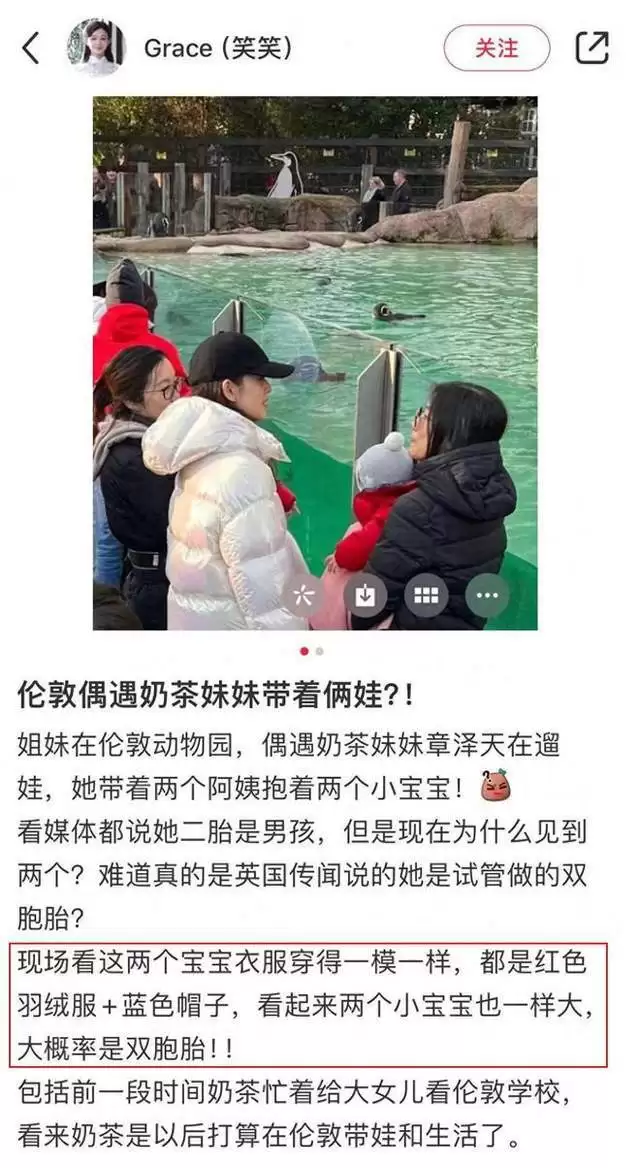This screenshot has height=1168, width=640.
Task: Open the grid icon on the photo
Action: pos(426,596)
